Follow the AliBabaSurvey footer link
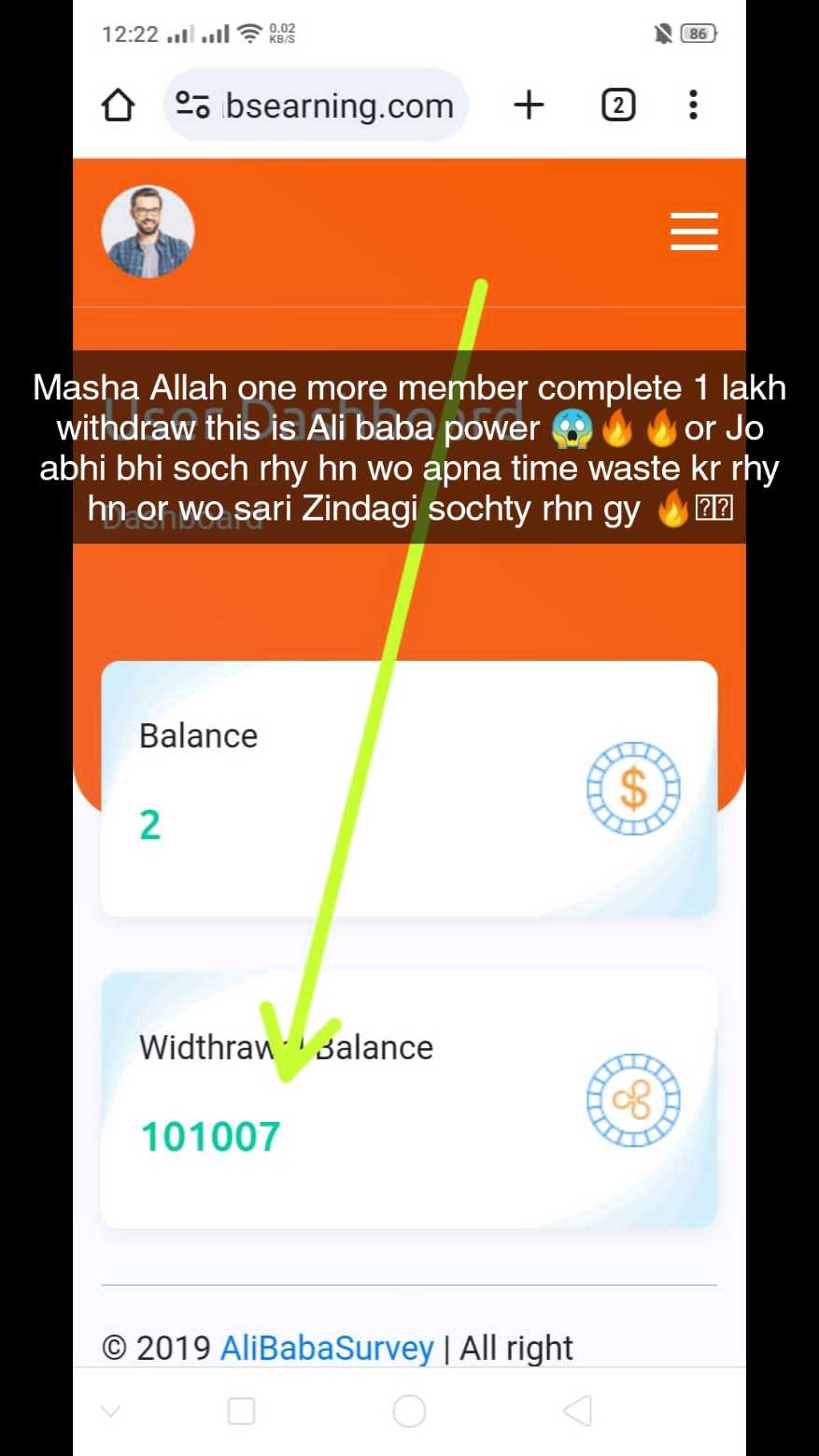The width and height of the screenshot is (819, 1456). point(327,1348)
